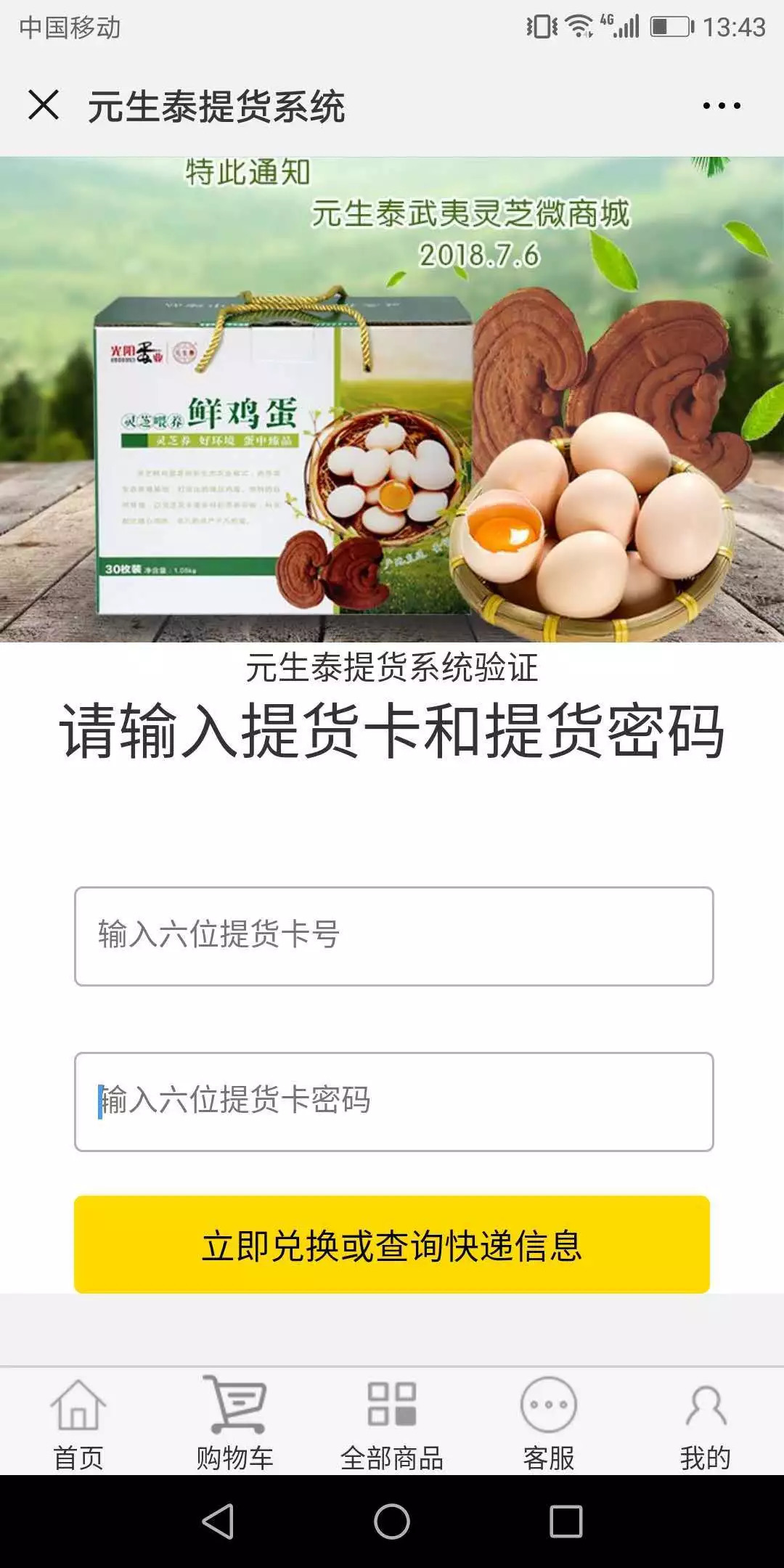Open the three-dot overflow menu

pos(722,106)
